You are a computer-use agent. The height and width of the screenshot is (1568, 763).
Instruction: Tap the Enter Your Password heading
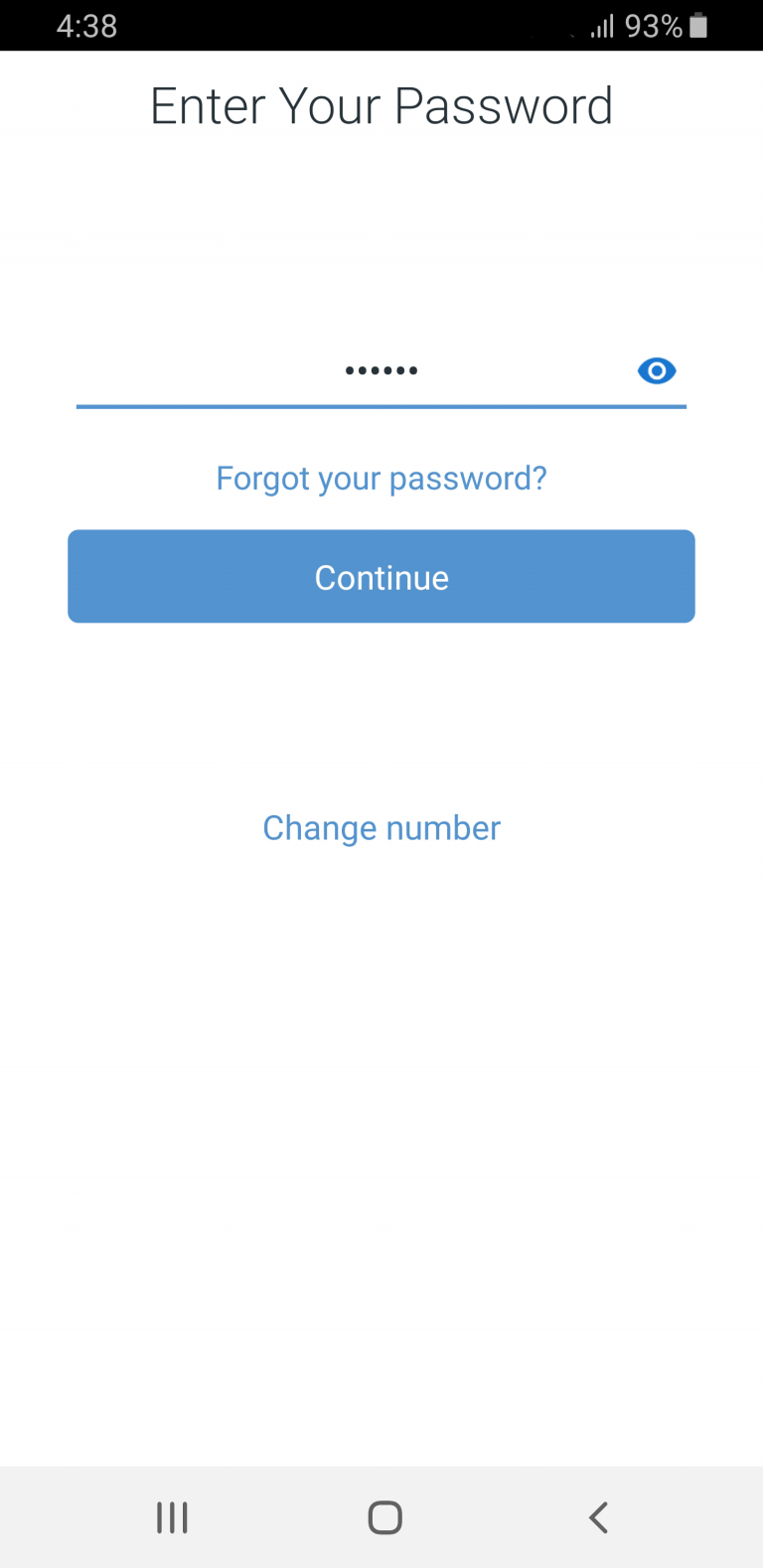(381, 104)
